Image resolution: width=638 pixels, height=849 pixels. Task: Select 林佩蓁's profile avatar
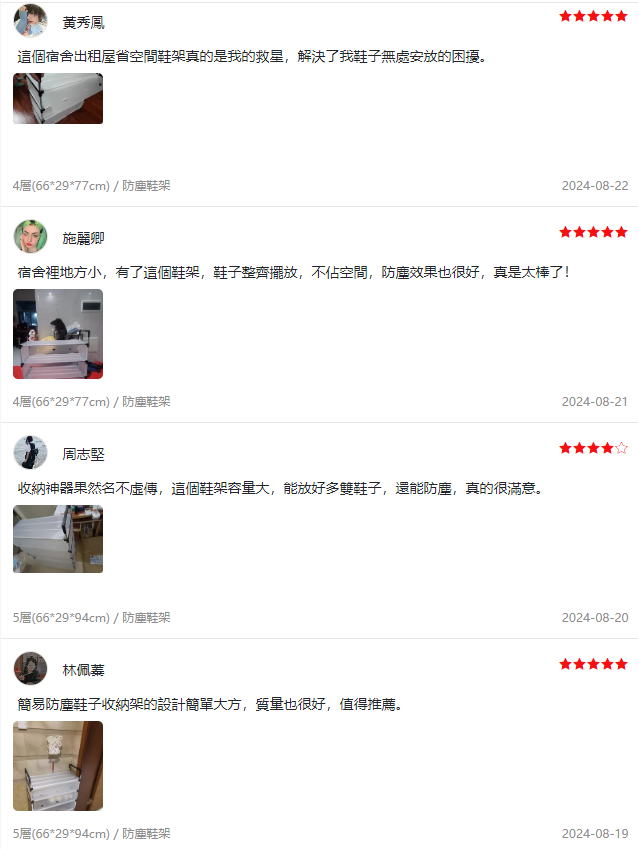[x=30, y=669]
